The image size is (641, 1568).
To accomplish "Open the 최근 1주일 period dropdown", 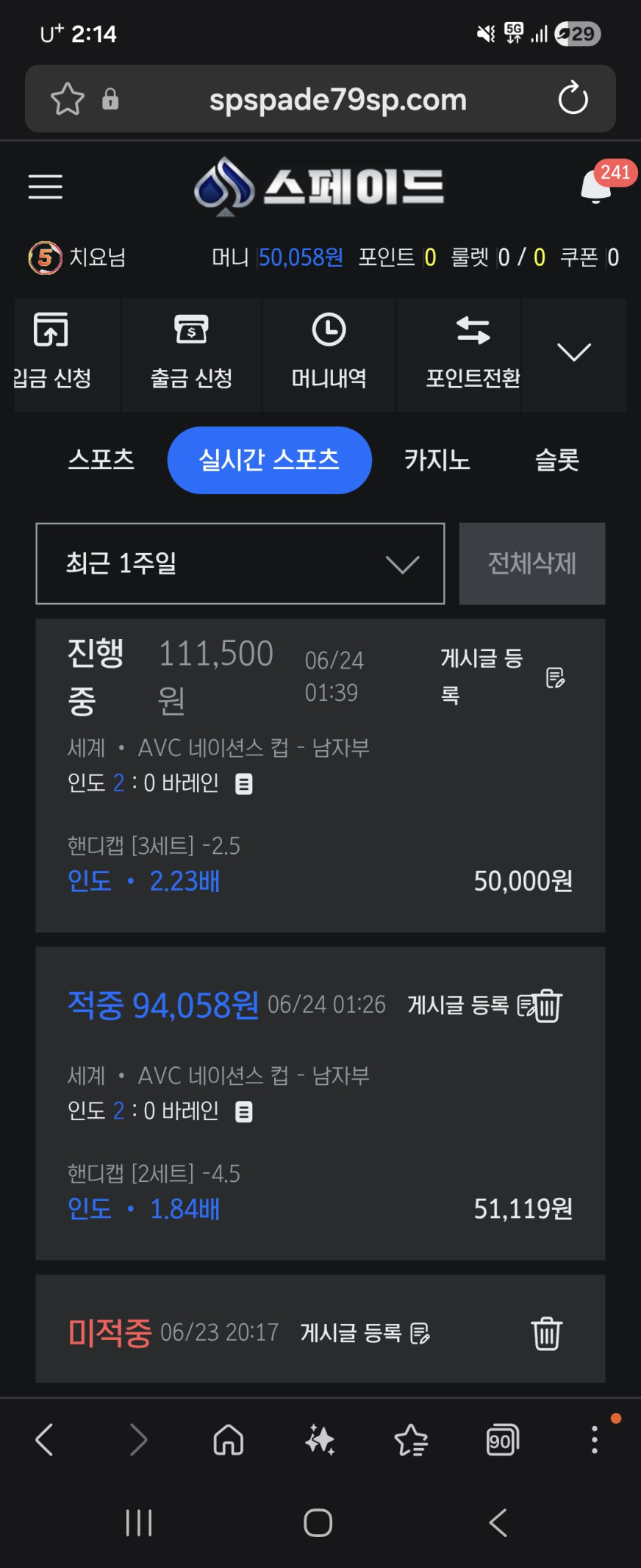I will click(x=240, y=563).
